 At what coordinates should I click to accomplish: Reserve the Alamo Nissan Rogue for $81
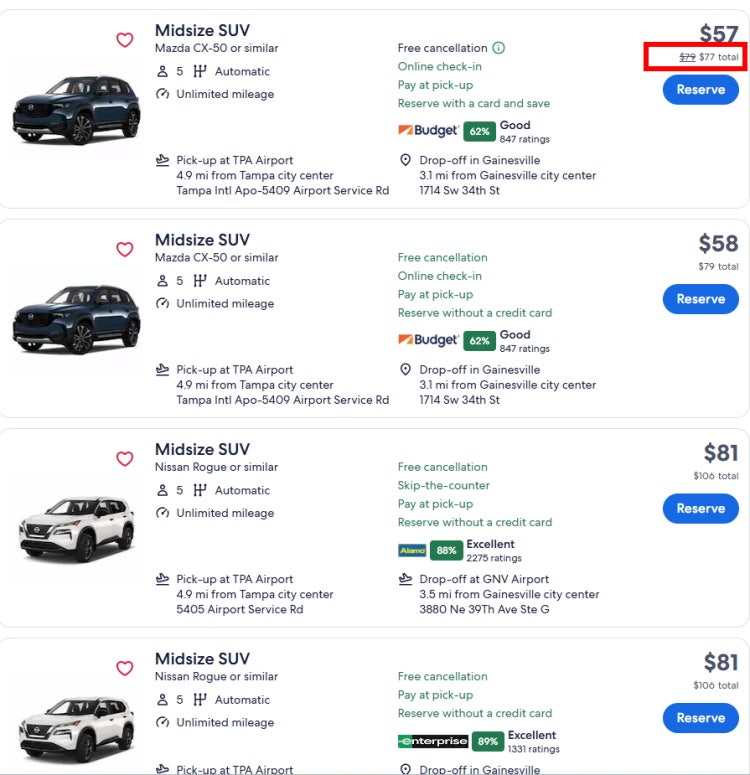point(700,508)
